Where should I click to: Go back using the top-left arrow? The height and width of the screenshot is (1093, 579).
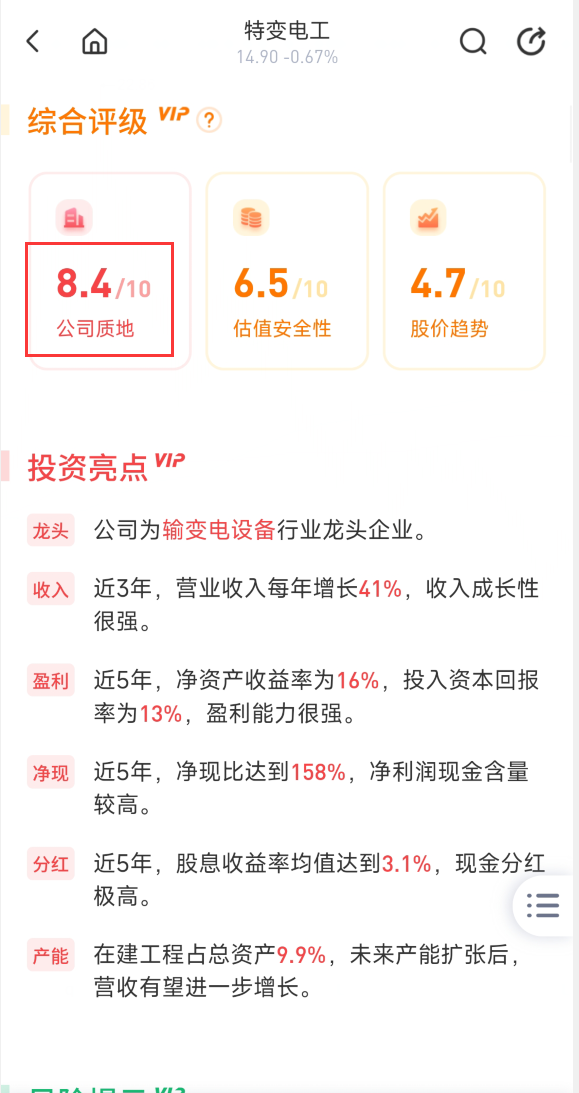[33, 42]
